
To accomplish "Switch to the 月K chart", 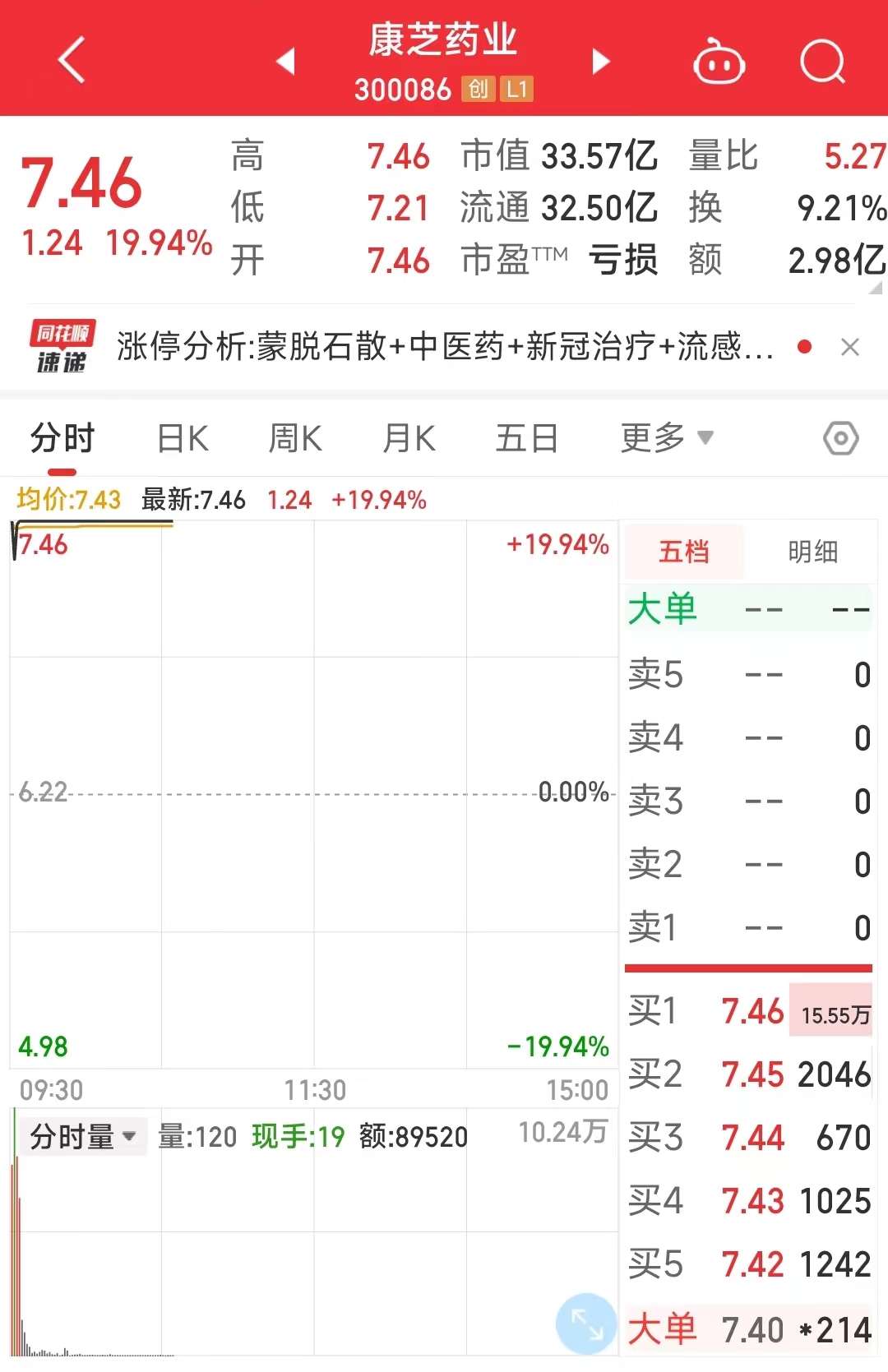I will (409, 438).
